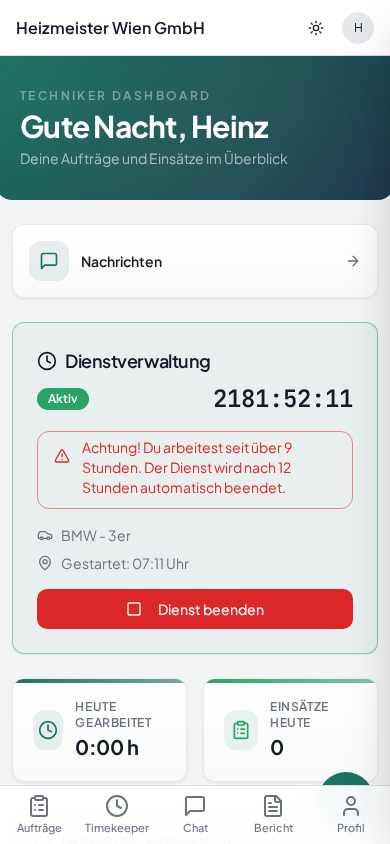This screenshot has width=390, height=844.
Task: Switch to the Timekeeper tab
Action: (117, 814)
